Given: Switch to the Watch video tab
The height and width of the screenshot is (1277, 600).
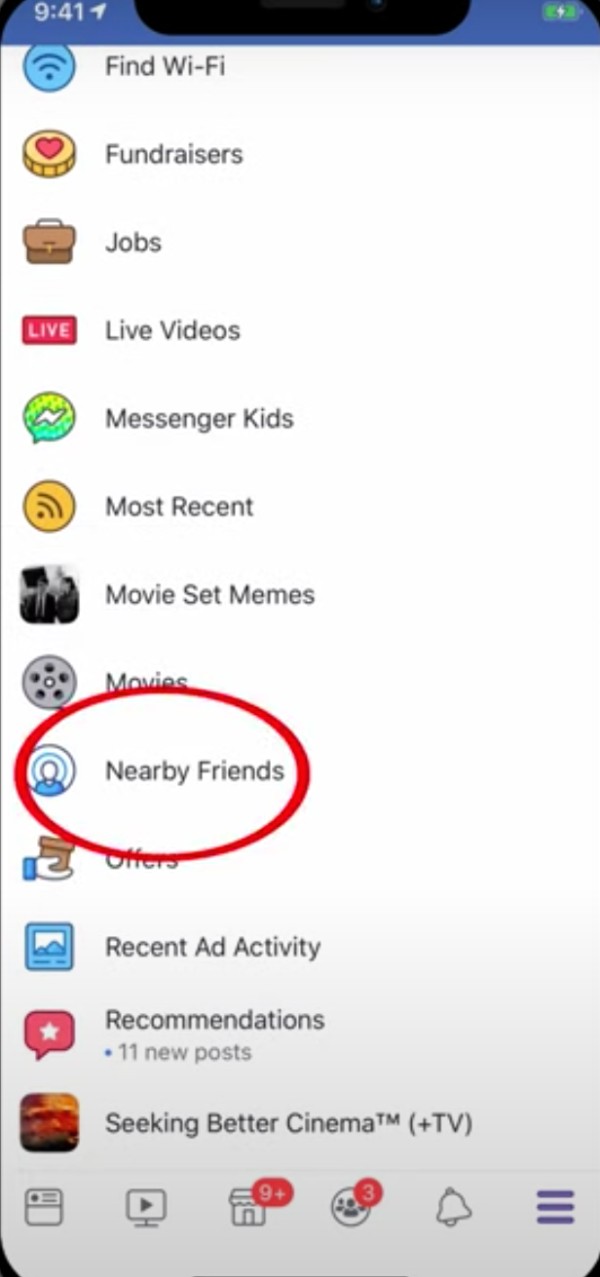Looking at the screenshot, I should [146, 1208].
